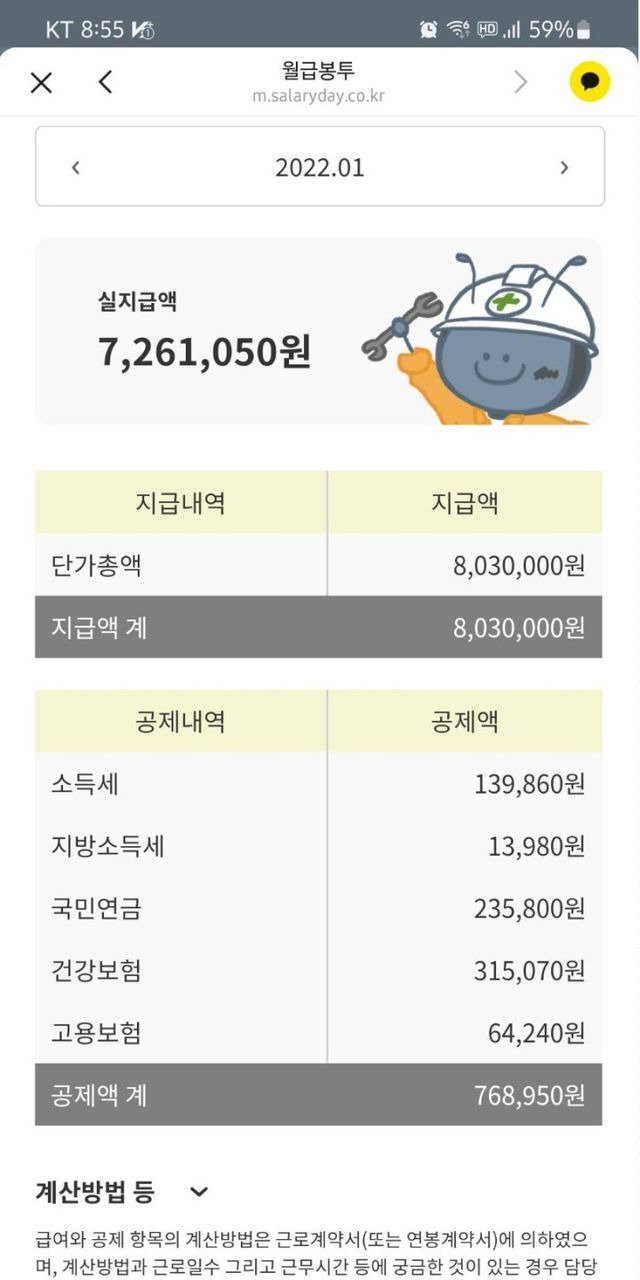Open the KakaoTalk chat bubble button

590,82
